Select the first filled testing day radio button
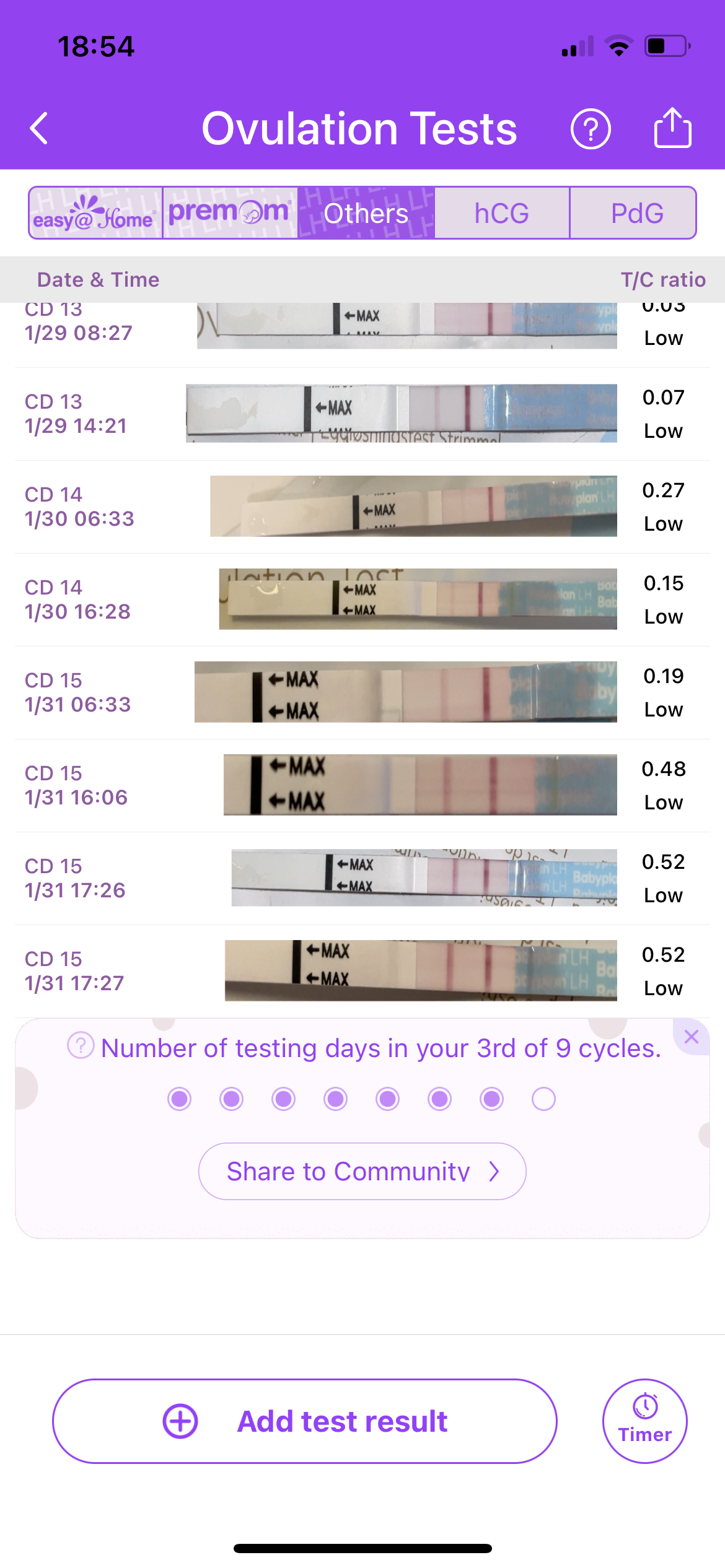725x1568 pixels. click(x=179, y=1099)
